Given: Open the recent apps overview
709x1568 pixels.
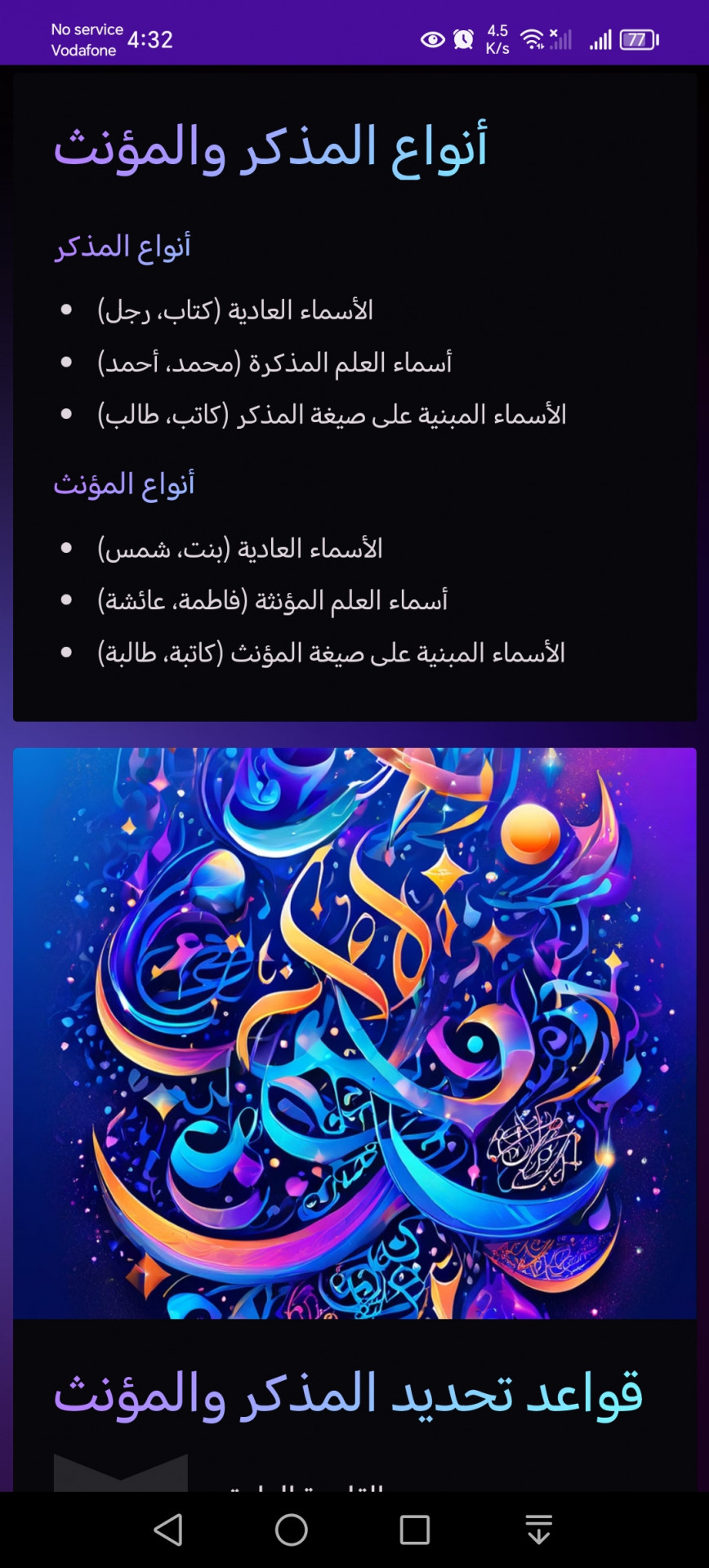Looking at the screenshot, I should (x=415, y=1530).
